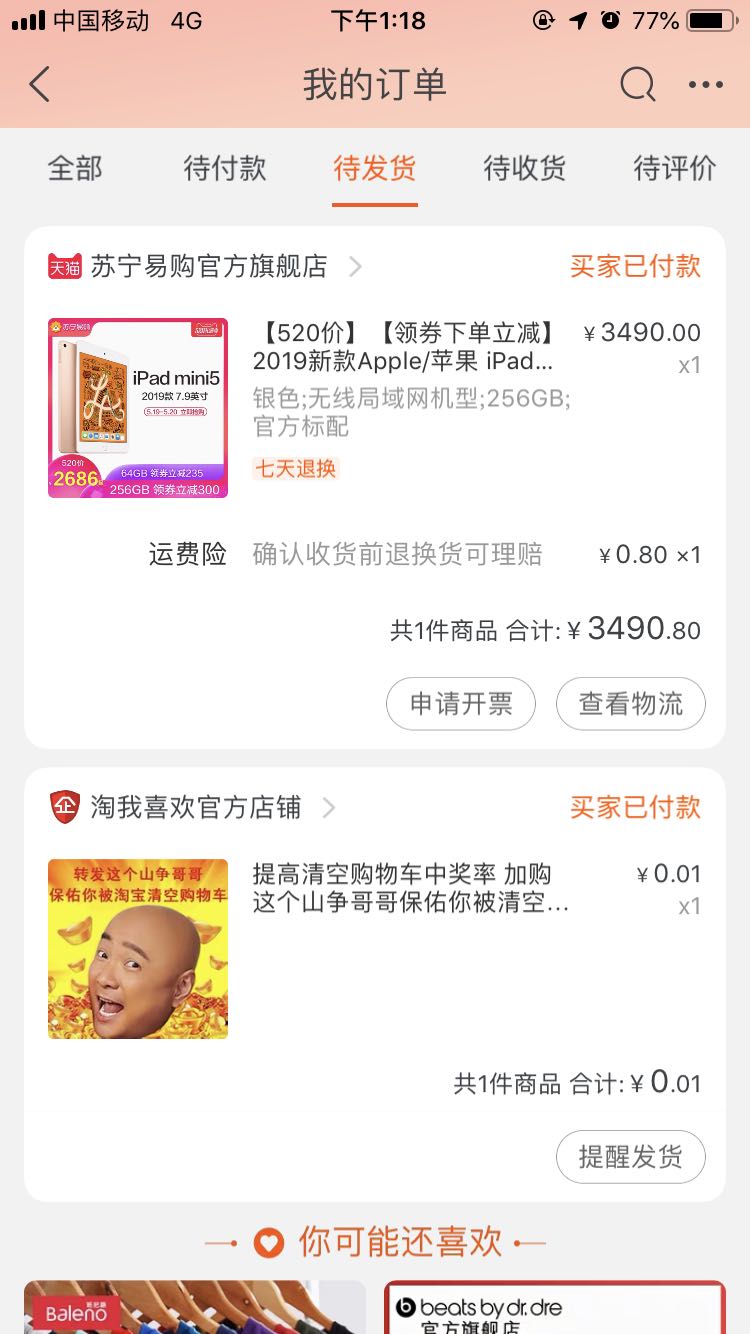Open the 苏宁易购官方旗舰店 store page

pos(208,266)
